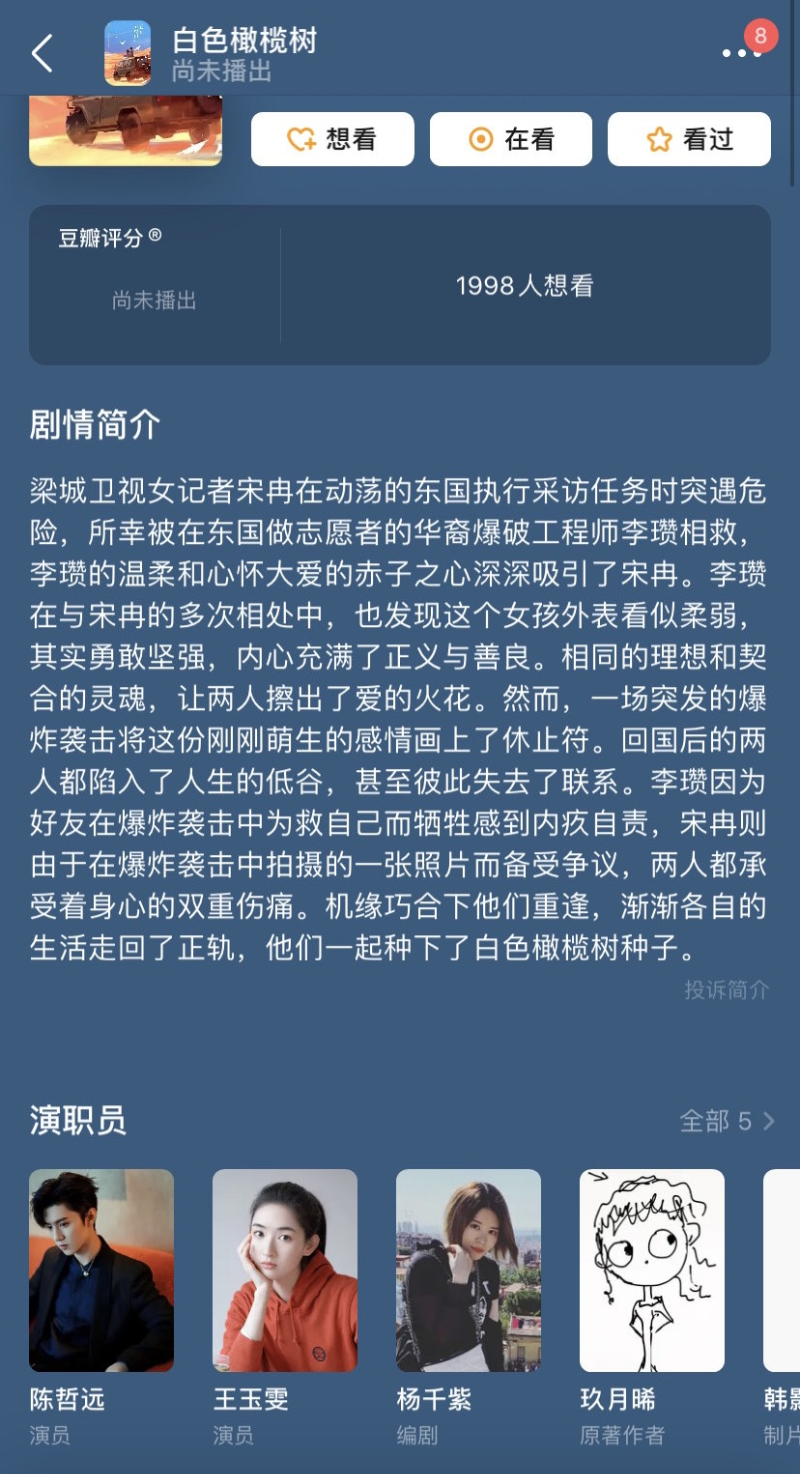Mark the drama as 看过
The height and width of the screenshot is (1474, 800).
[689, 139]
